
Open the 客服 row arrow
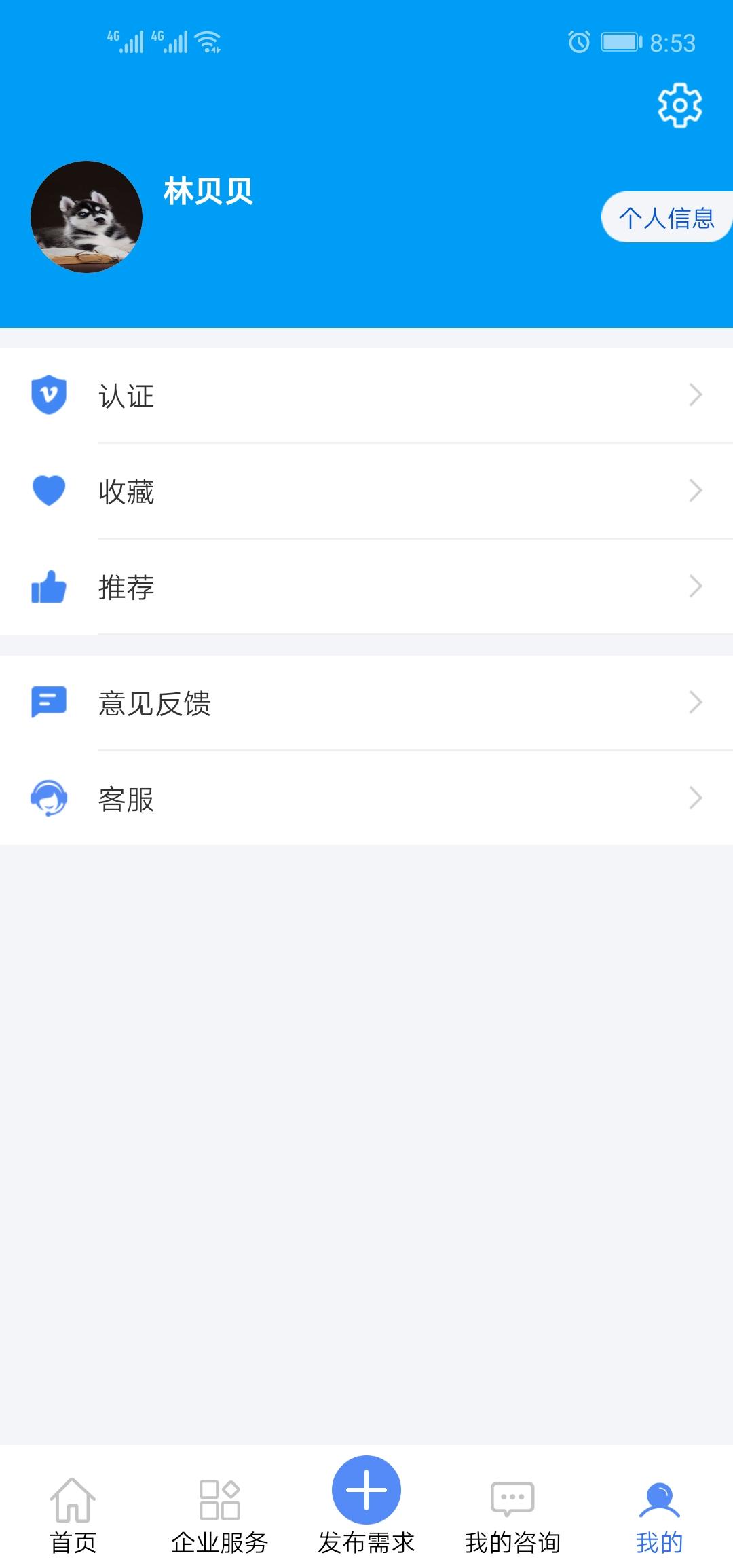[x=694, y=799]
